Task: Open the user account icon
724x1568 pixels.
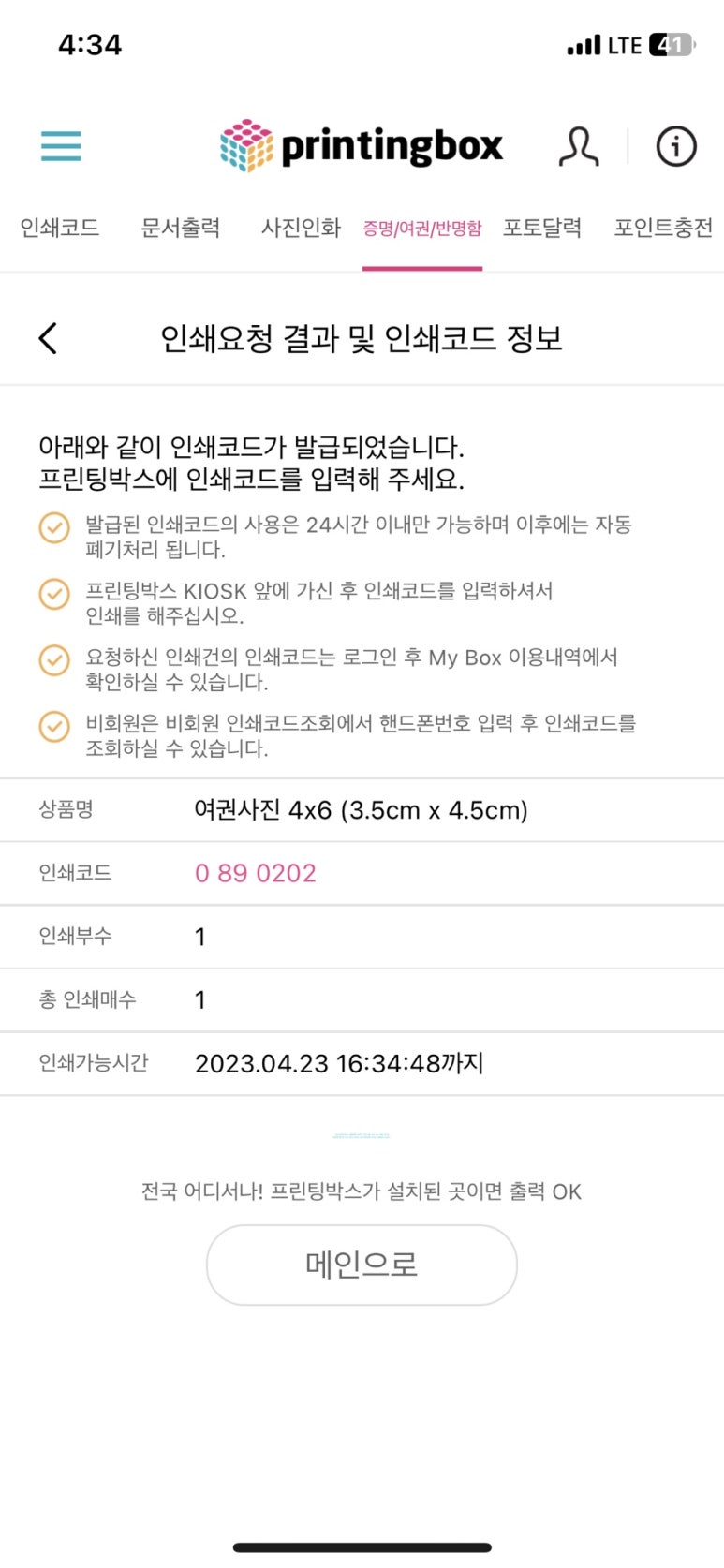Action: click(x=579, y=146)
